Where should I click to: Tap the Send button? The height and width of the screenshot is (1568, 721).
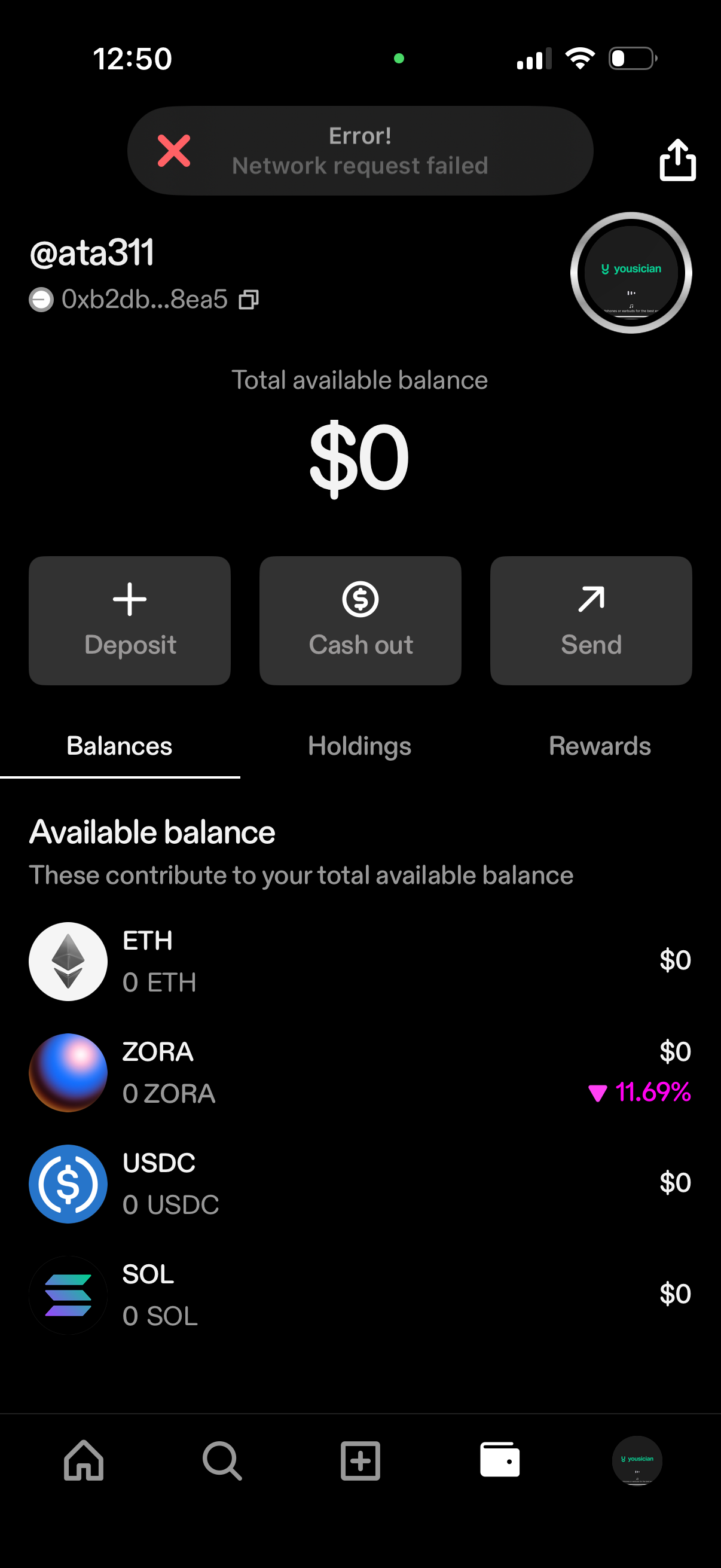(590, 620)
